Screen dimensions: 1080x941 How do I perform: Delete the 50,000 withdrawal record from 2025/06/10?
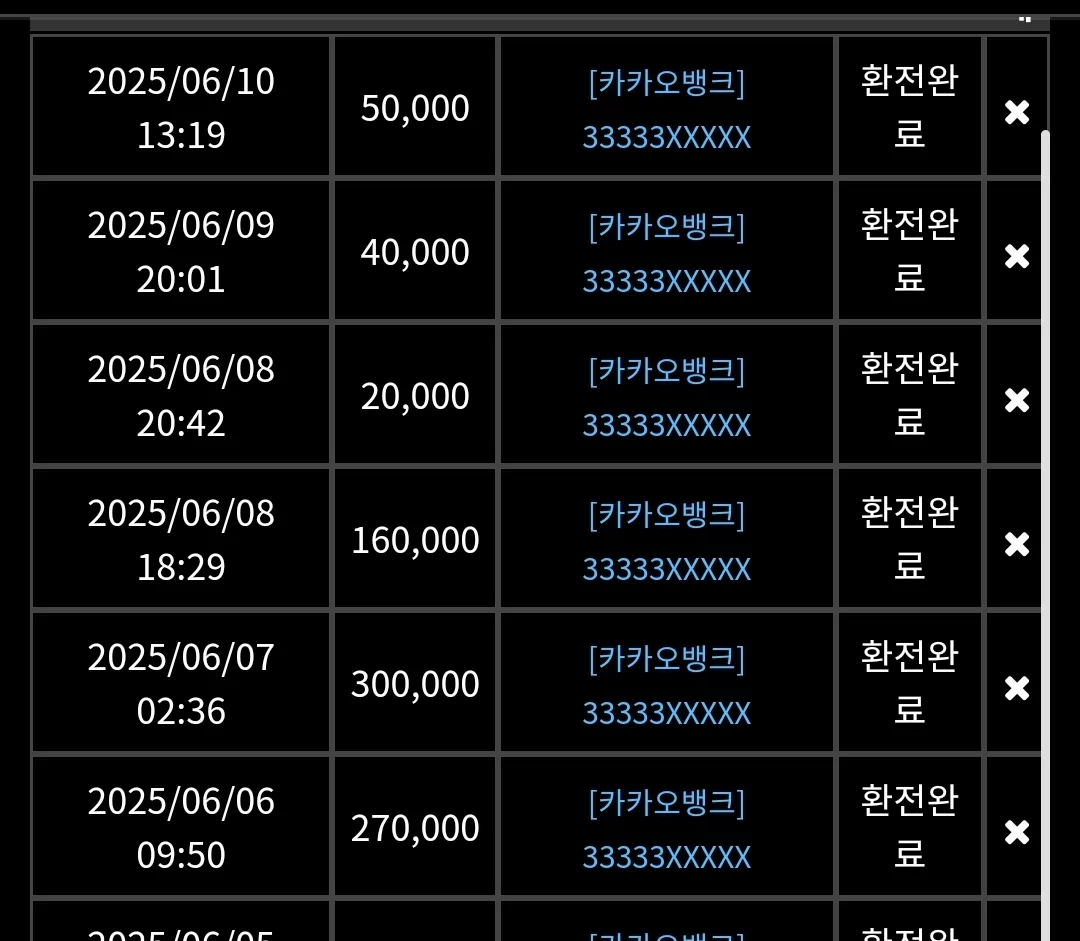coord(1017,112)
